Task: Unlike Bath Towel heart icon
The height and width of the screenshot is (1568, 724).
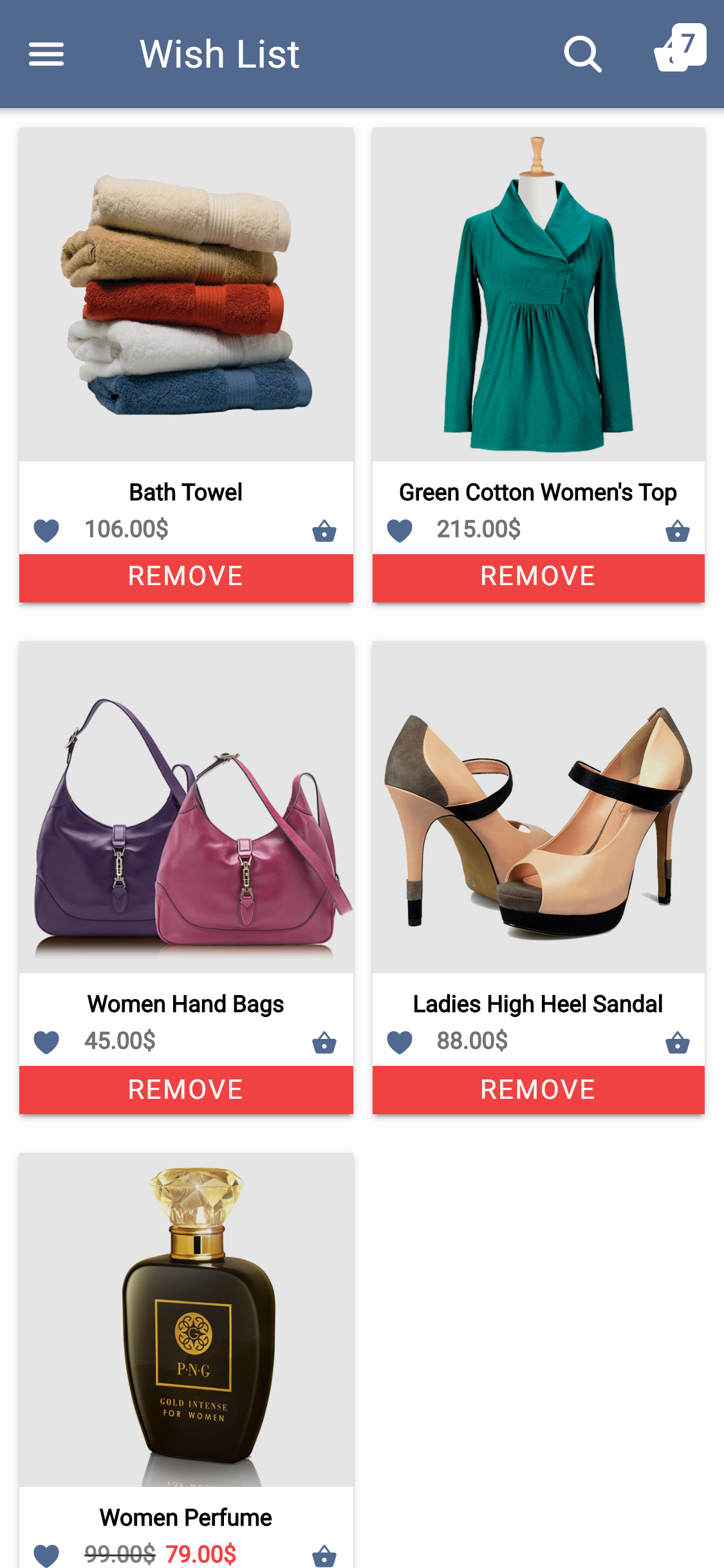Action: pyautogui.click(x=46, y=531)
